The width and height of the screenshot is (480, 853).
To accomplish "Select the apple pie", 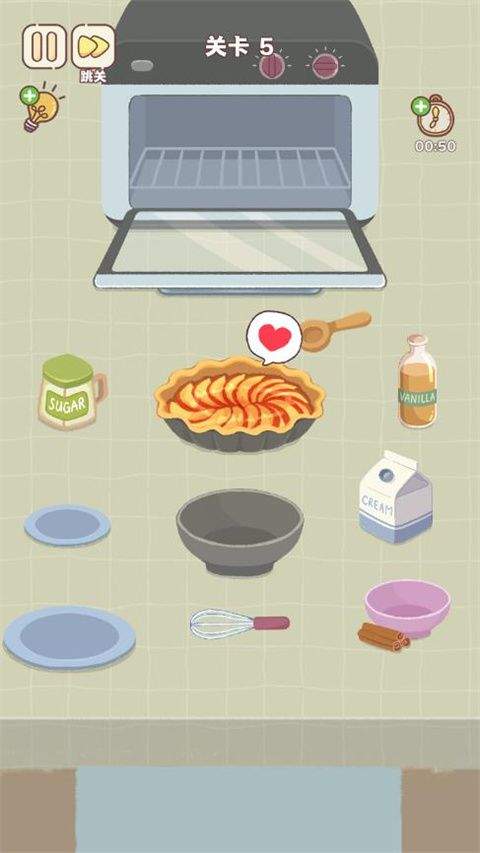I will [239, 404].
